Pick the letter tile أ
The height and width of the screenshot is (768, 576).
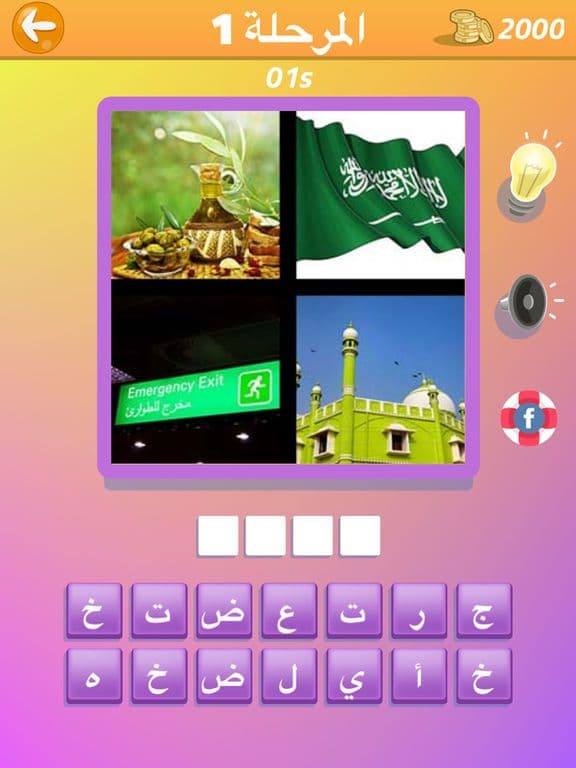pos(419,676)
